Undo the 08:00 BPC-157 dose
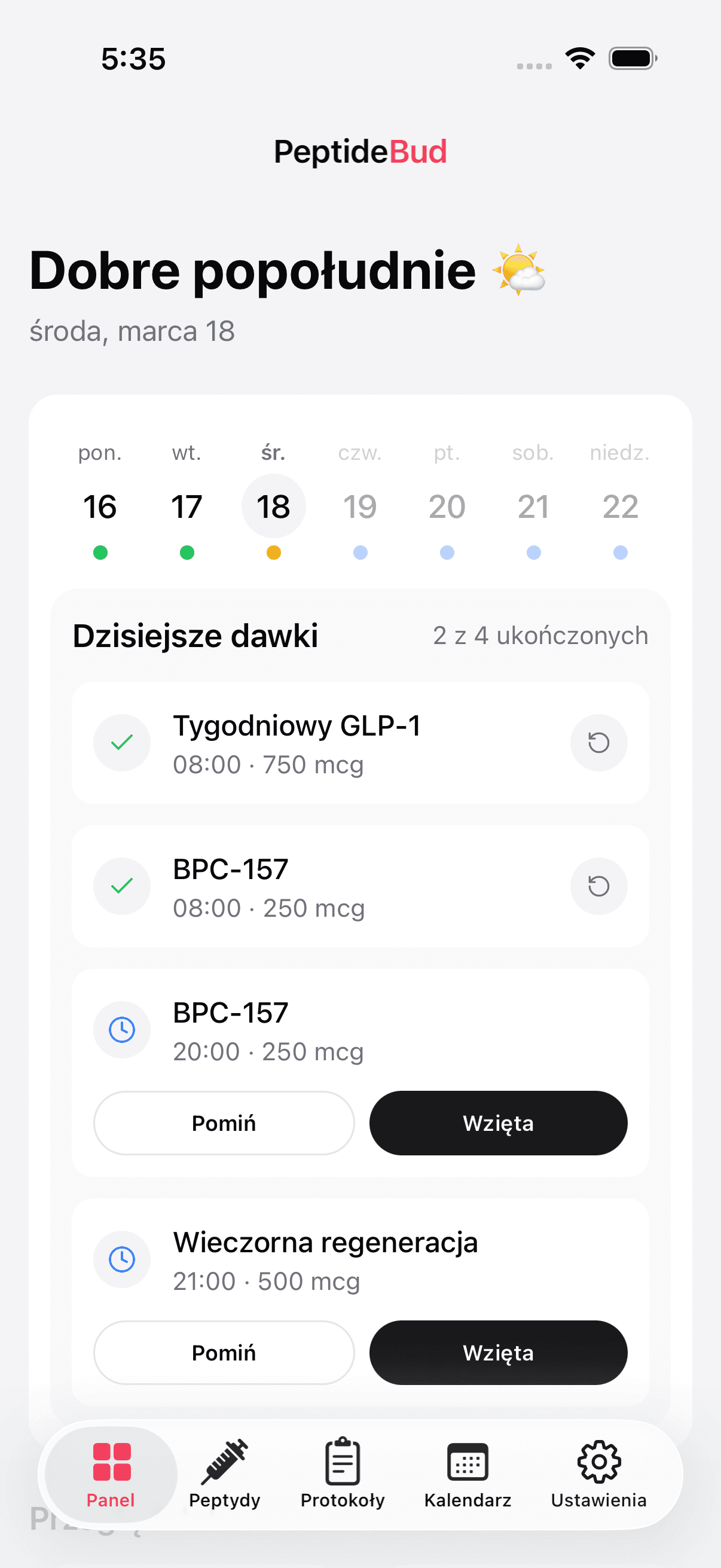Viewport: 721px width, 1568px height. [598, 886]
